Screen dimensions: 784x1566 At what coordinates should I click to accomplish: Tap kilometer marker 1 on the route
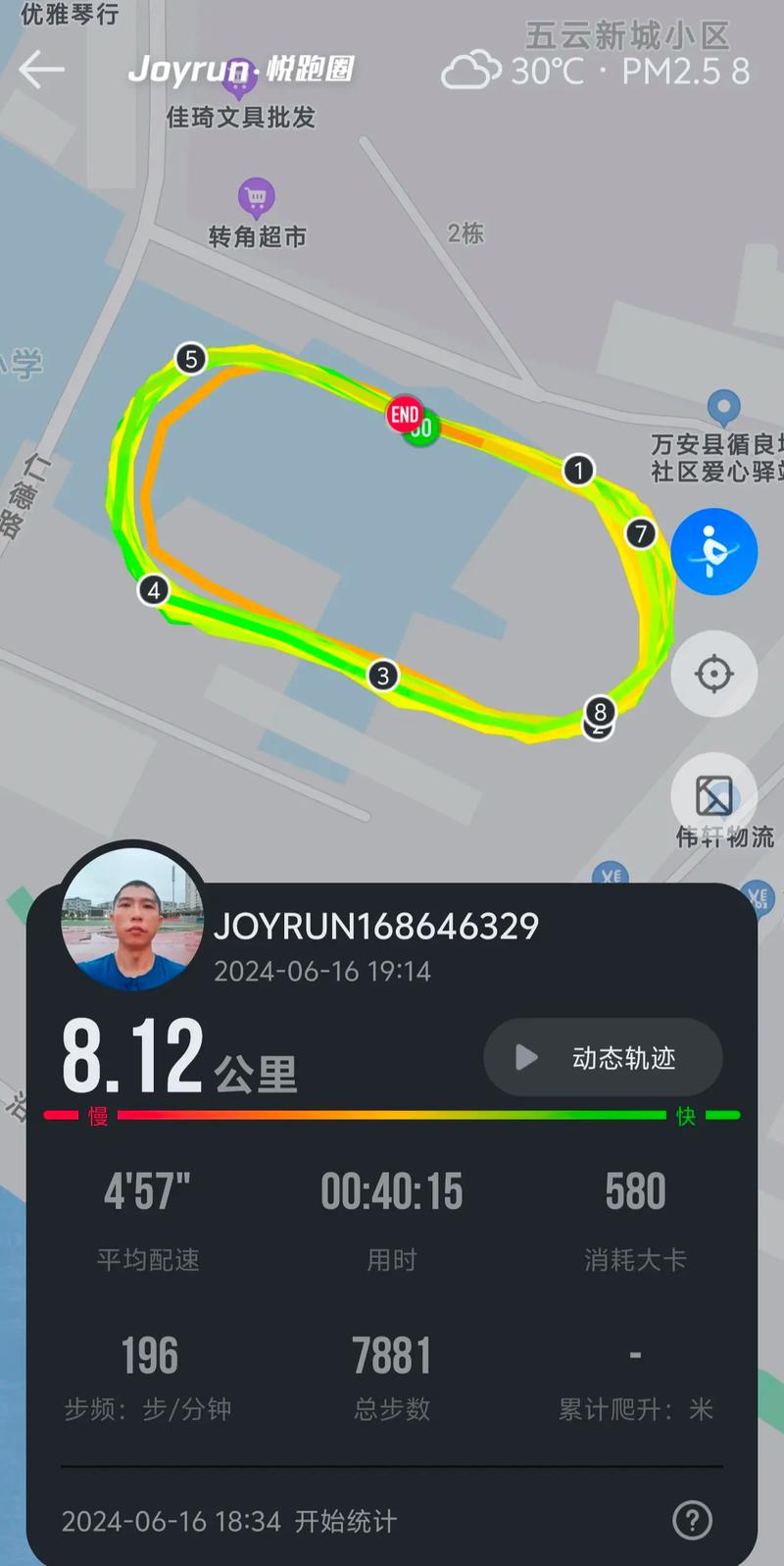[579, 471]
